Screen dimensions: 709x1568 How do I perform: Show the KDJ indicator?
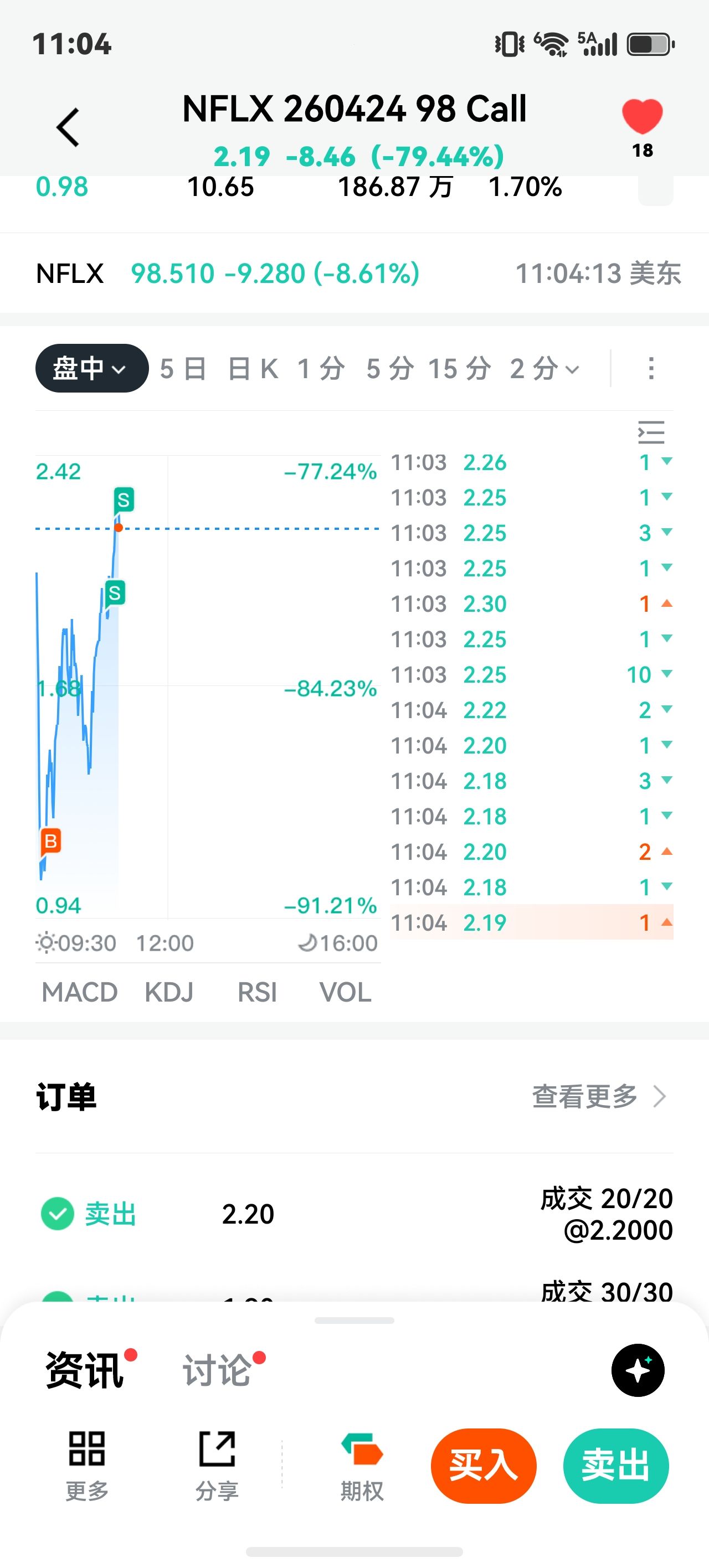click(169, 992)
